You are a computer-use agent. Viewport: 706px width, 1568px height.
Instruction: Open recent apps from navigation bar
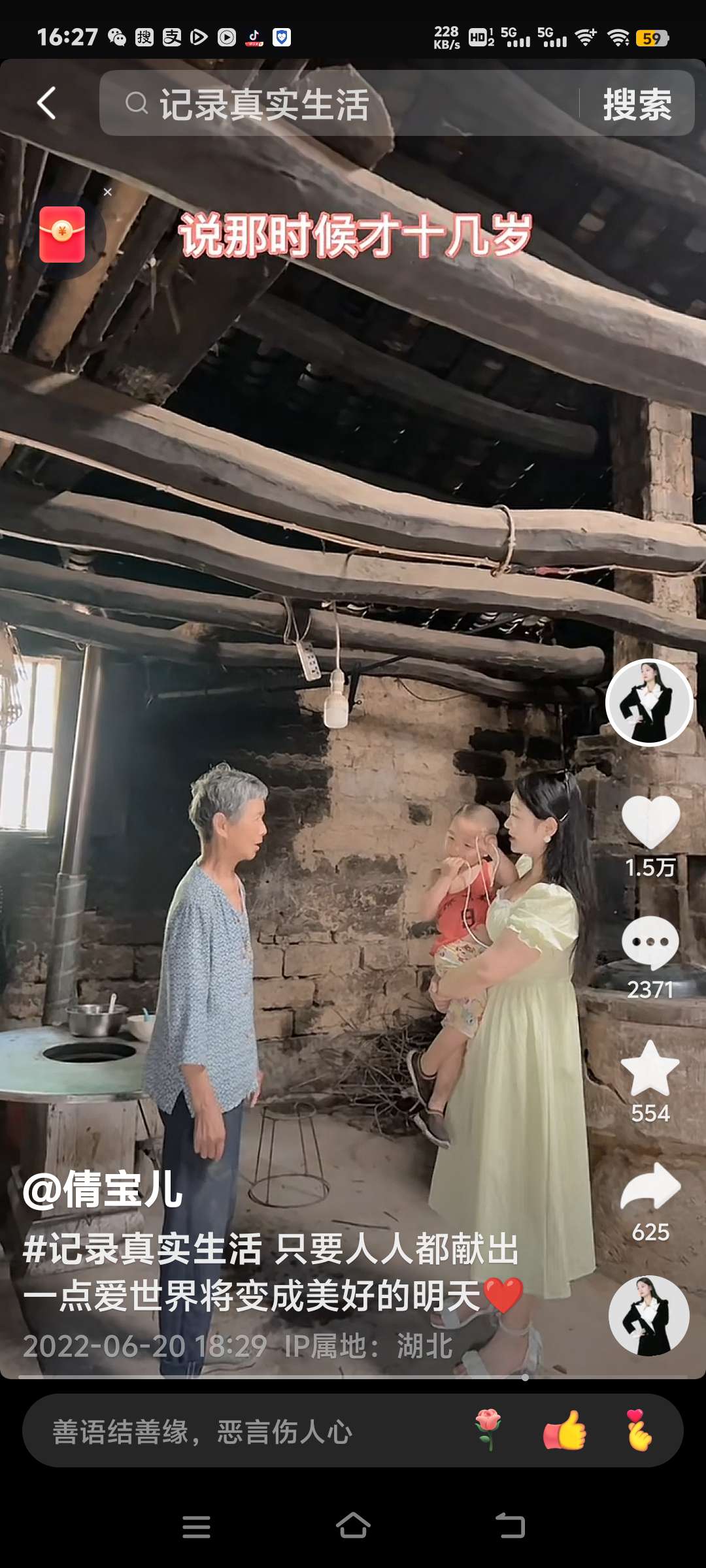(x=196, y=1527)
